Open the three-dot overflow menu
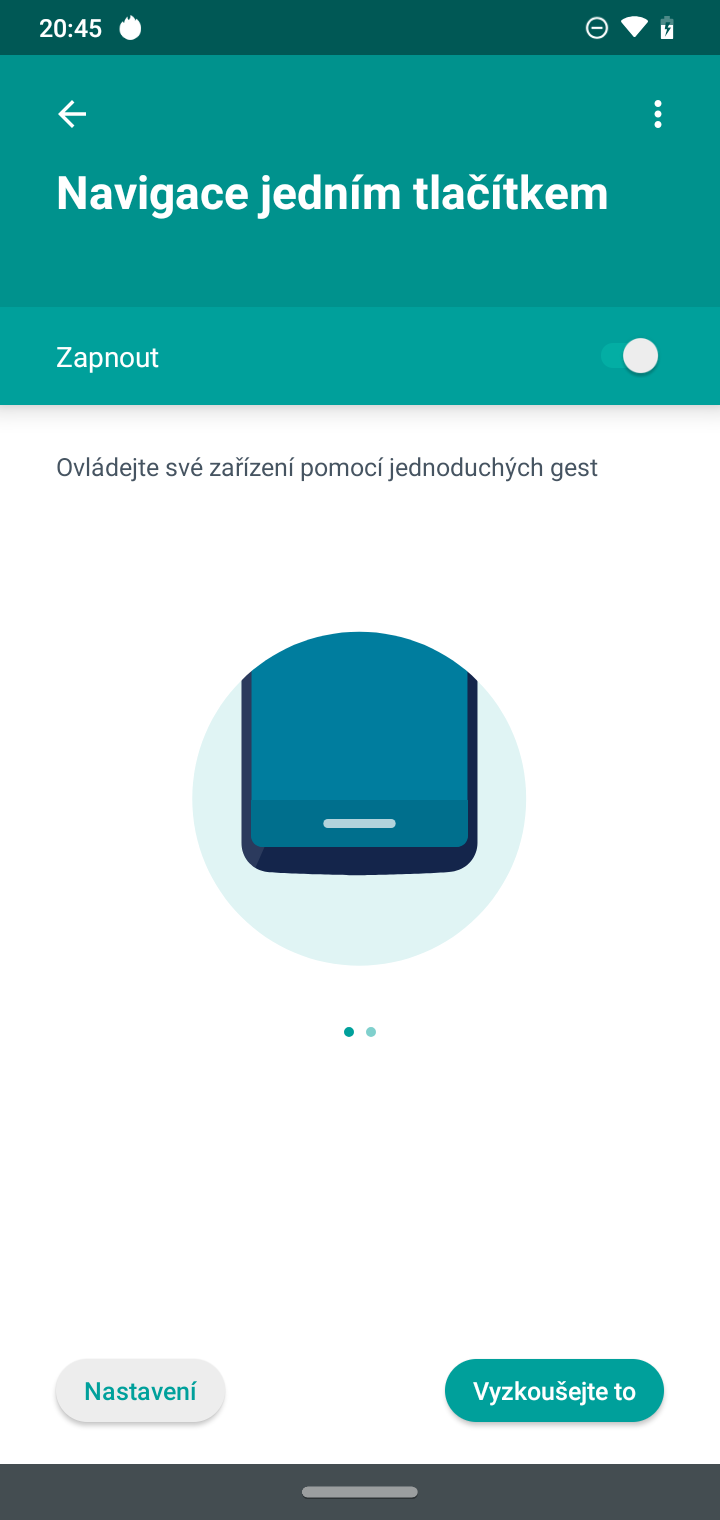Screen dimensions: 720x1520 (x=657, y=113)
